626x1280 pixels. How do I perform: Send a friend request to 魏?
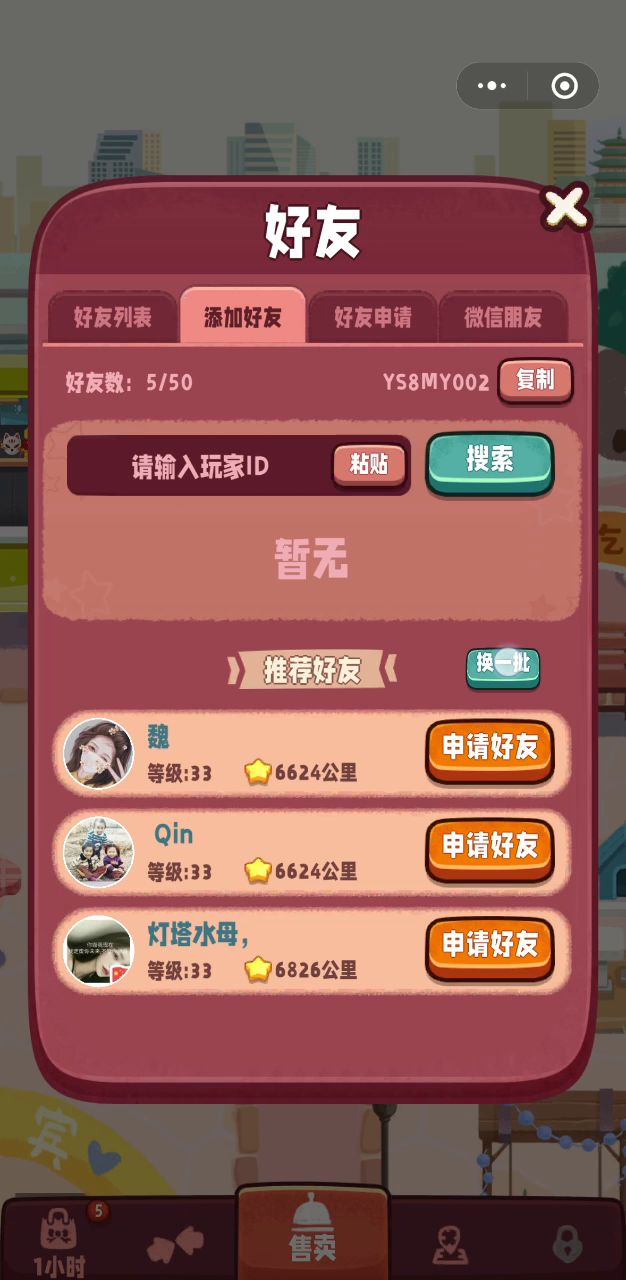(490, 749)
